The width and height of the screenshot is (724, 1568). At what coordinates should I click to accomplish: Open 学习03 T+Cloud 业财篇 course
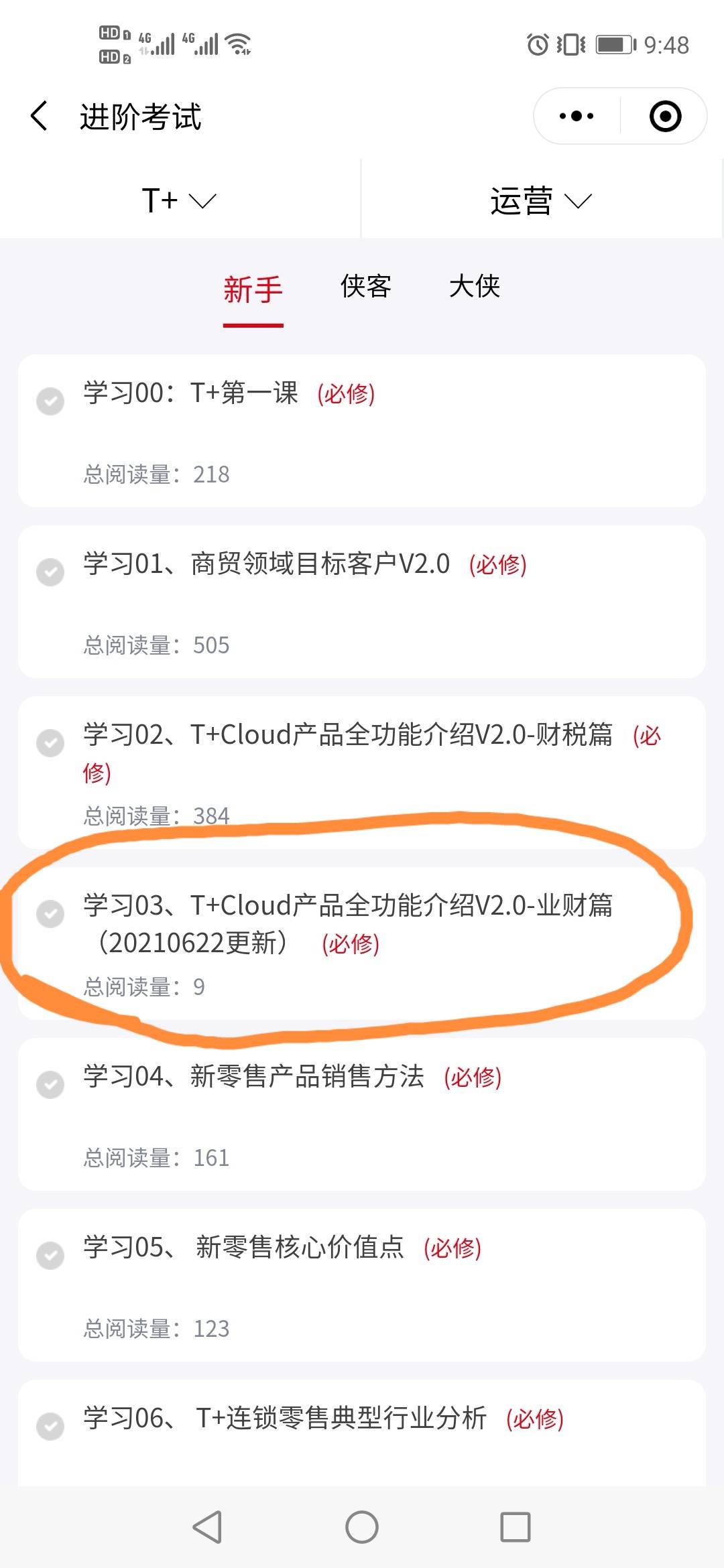click(x=362, y=943)
